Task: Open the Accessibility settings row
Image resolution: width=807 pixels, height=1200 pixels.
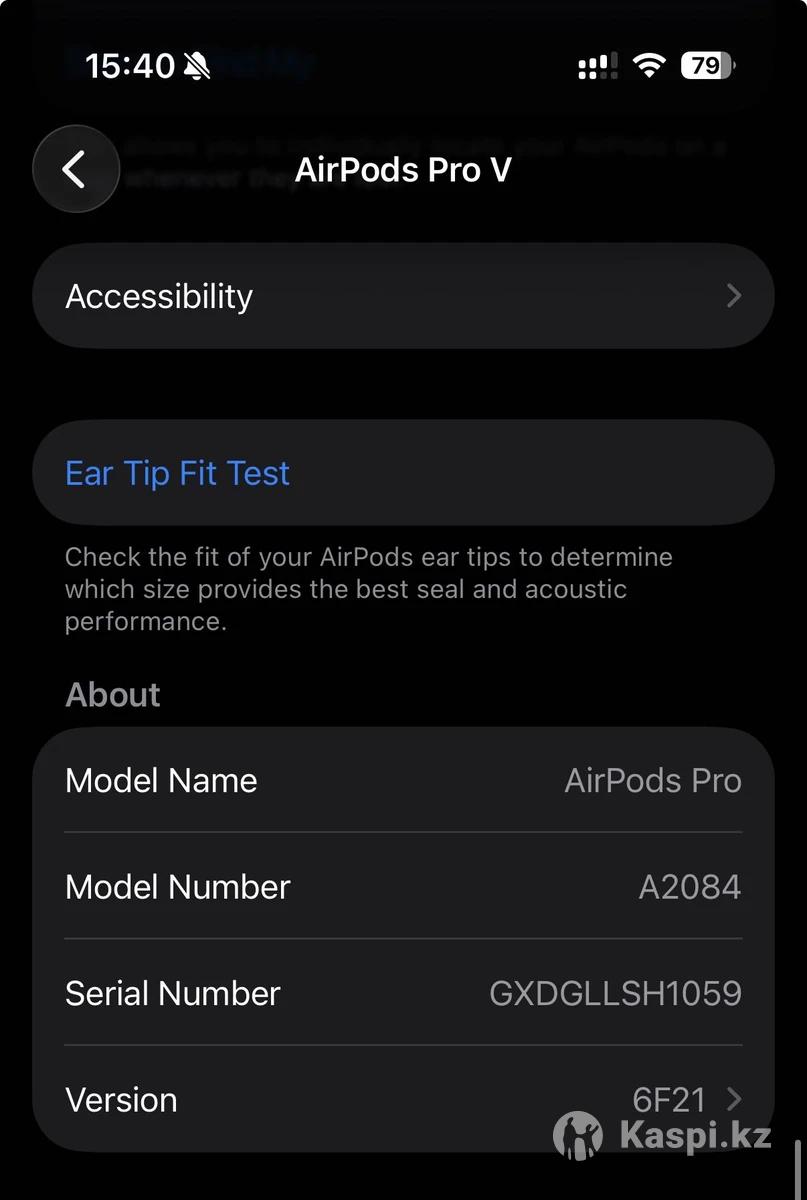Action: (403, 296)
